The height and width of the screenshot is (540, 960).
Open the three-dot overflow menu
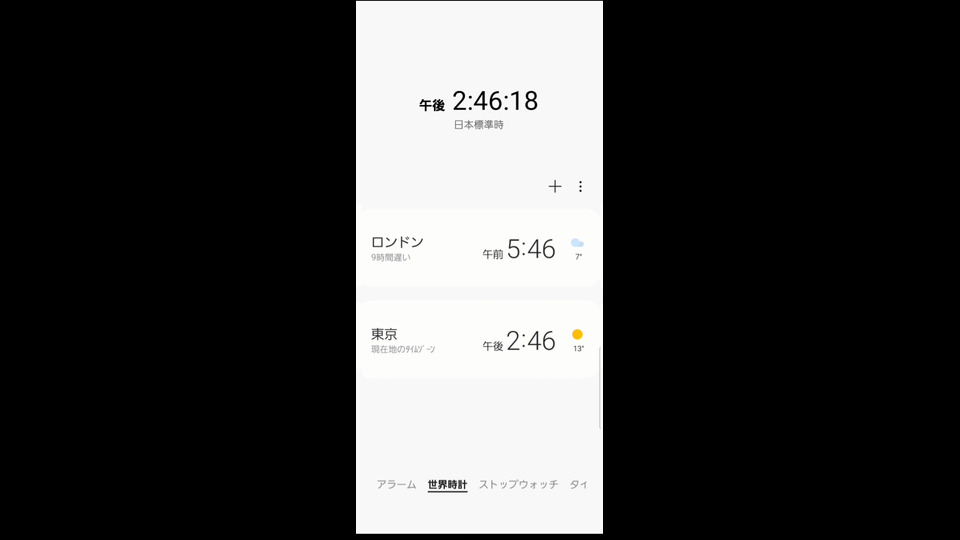[581, 186]
